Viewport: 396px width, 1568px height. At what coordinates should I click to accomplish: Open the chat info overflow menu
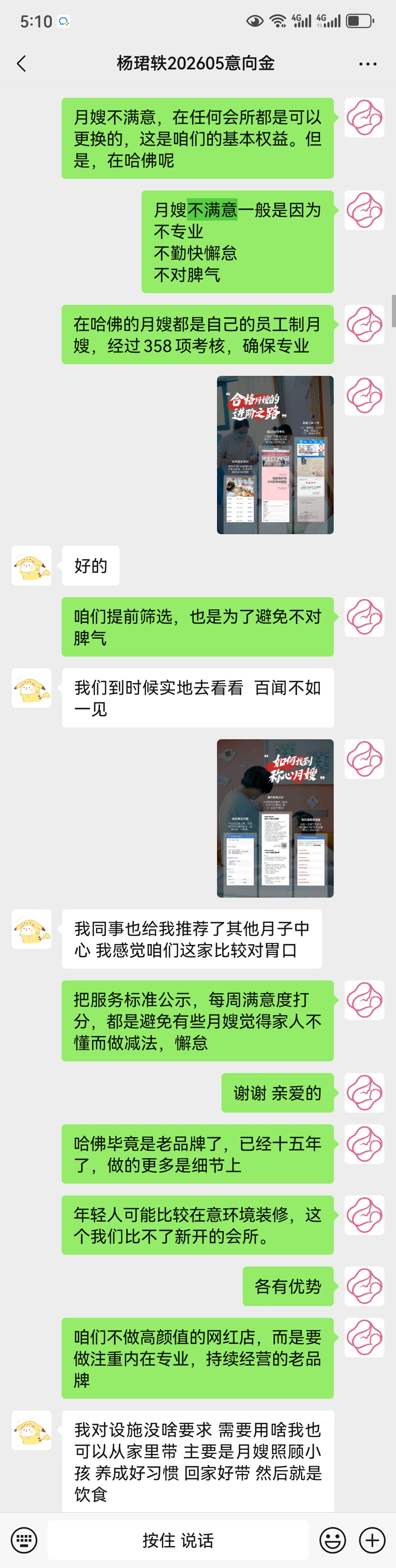(367, 64)
